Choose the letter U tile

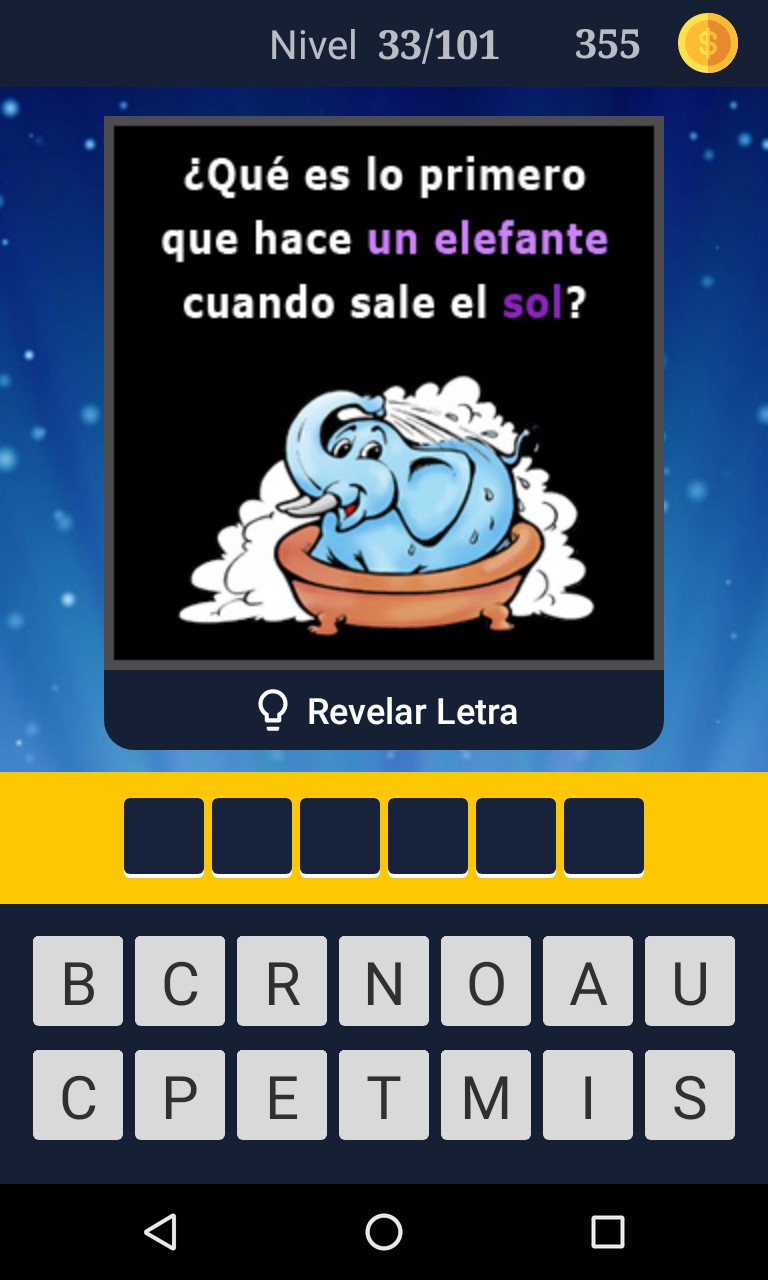point(690,981)
